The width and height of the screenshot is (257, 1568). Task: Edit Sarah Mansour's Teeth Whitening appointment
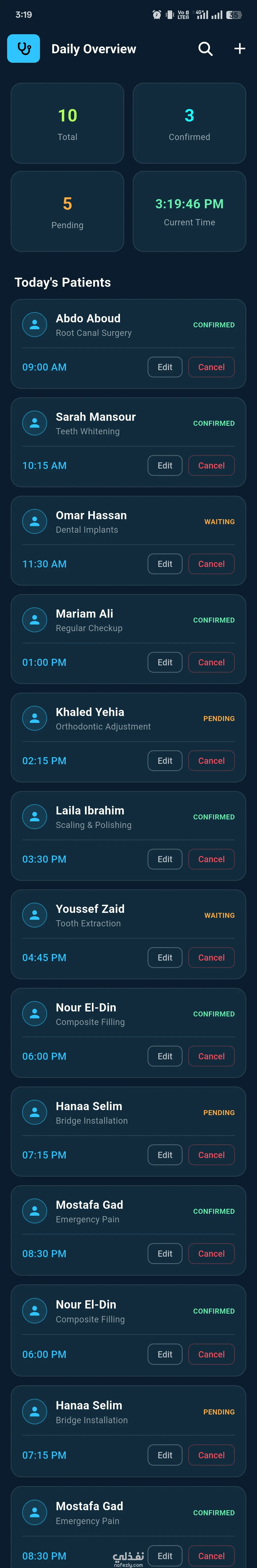(x=164, y=466)
